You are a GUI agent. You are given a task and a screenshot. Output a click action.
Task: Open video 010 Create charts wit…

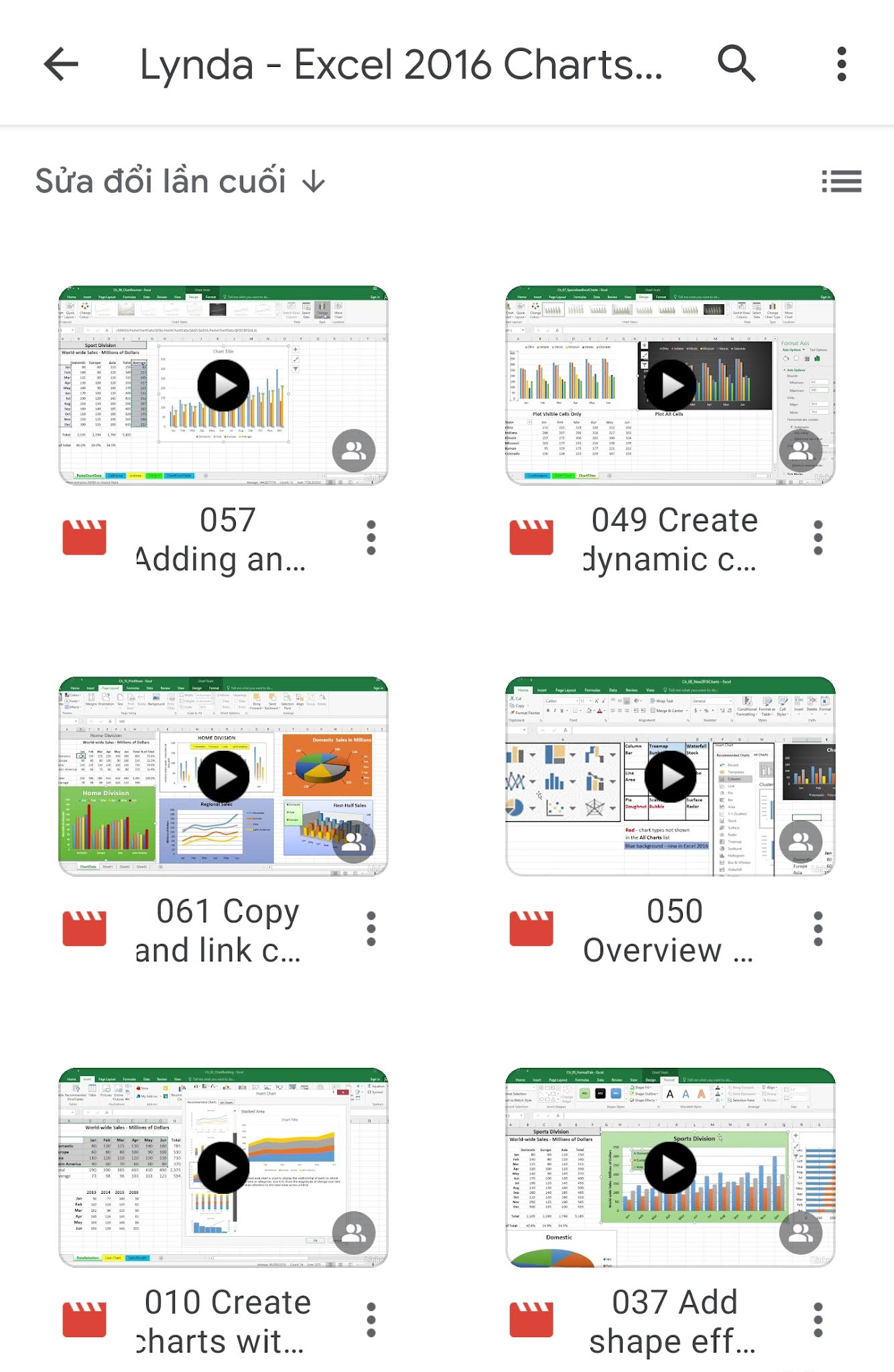[x=223, y=1168]
